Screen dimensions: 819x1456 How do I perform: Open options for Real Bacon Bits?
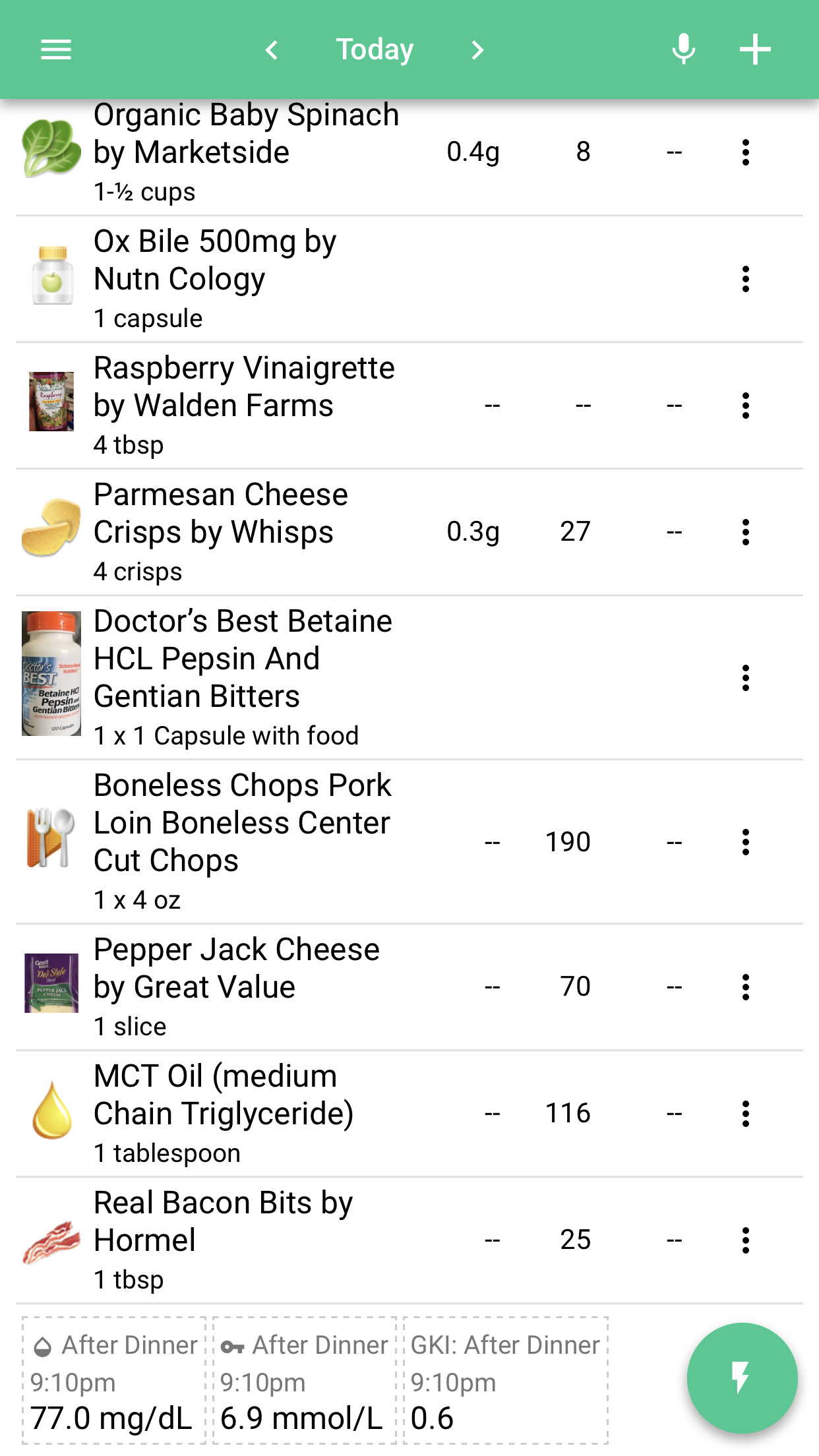coord(746,1240)
